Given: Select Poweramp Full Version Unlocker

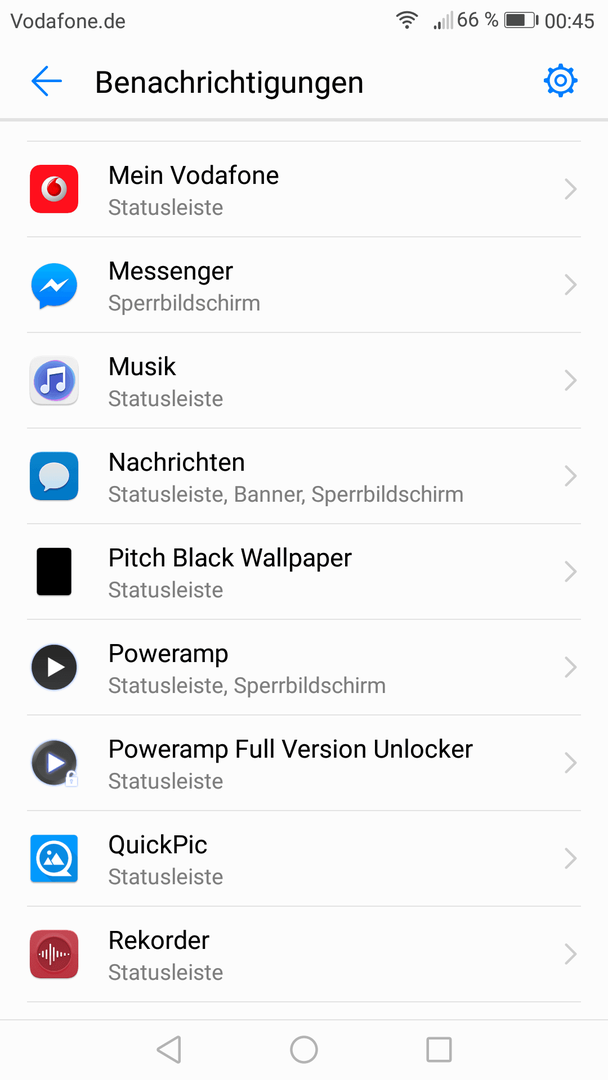Looking at the screenshot, I should [304, 764].
